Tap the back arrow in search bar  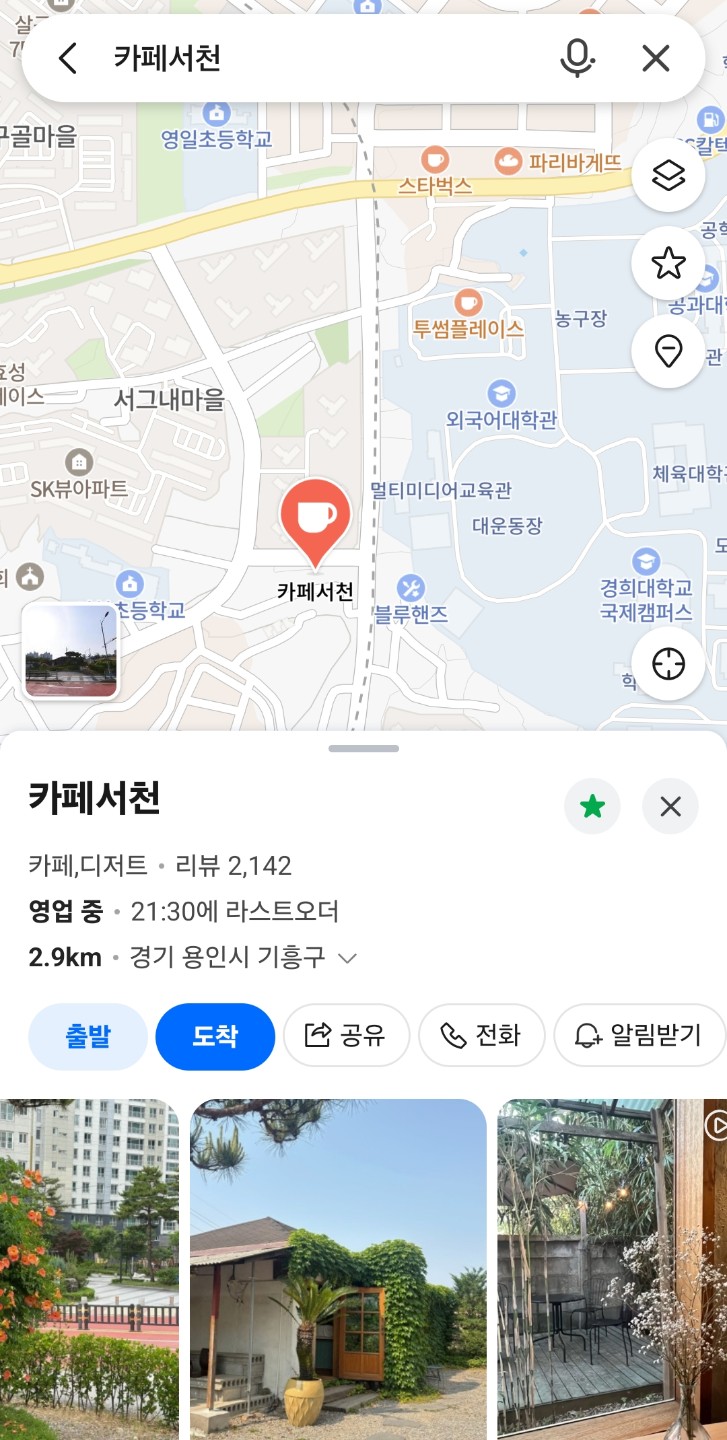67,58
